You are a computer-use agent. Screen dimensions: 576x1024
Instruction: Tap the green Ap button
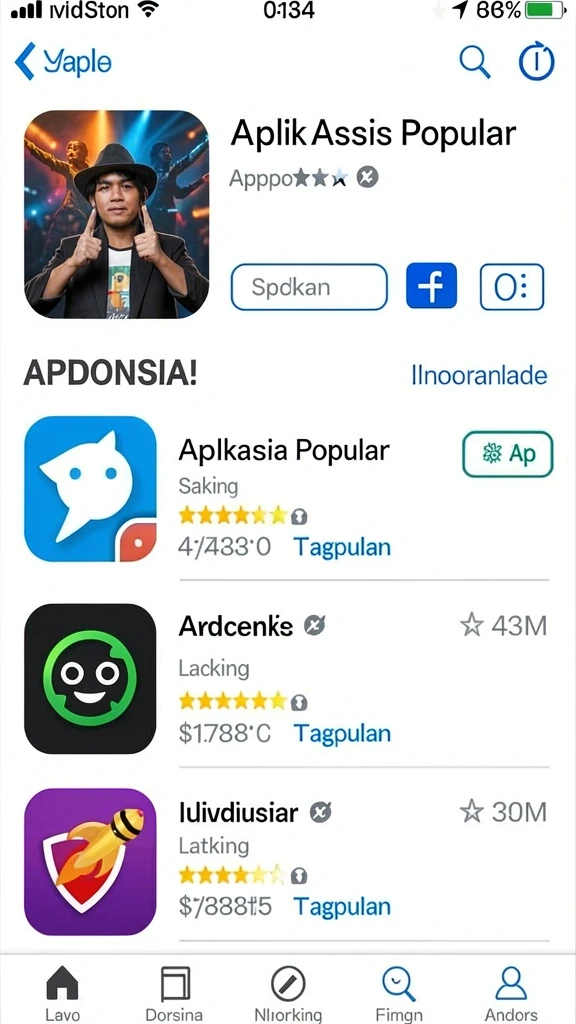pyautogui.click(x=507, y=454)
